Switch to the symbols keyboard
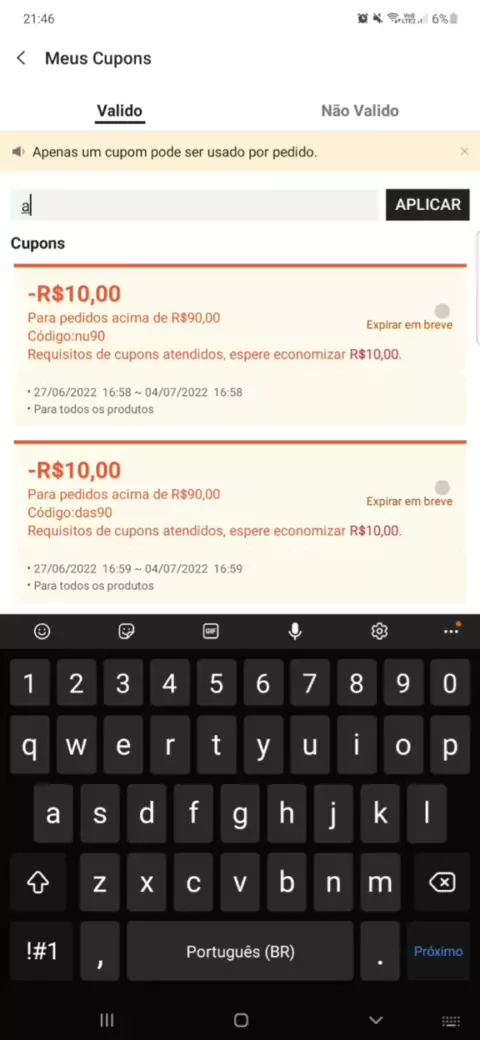The width and height of the screenshot is (480, 1040). click(42, 952)
